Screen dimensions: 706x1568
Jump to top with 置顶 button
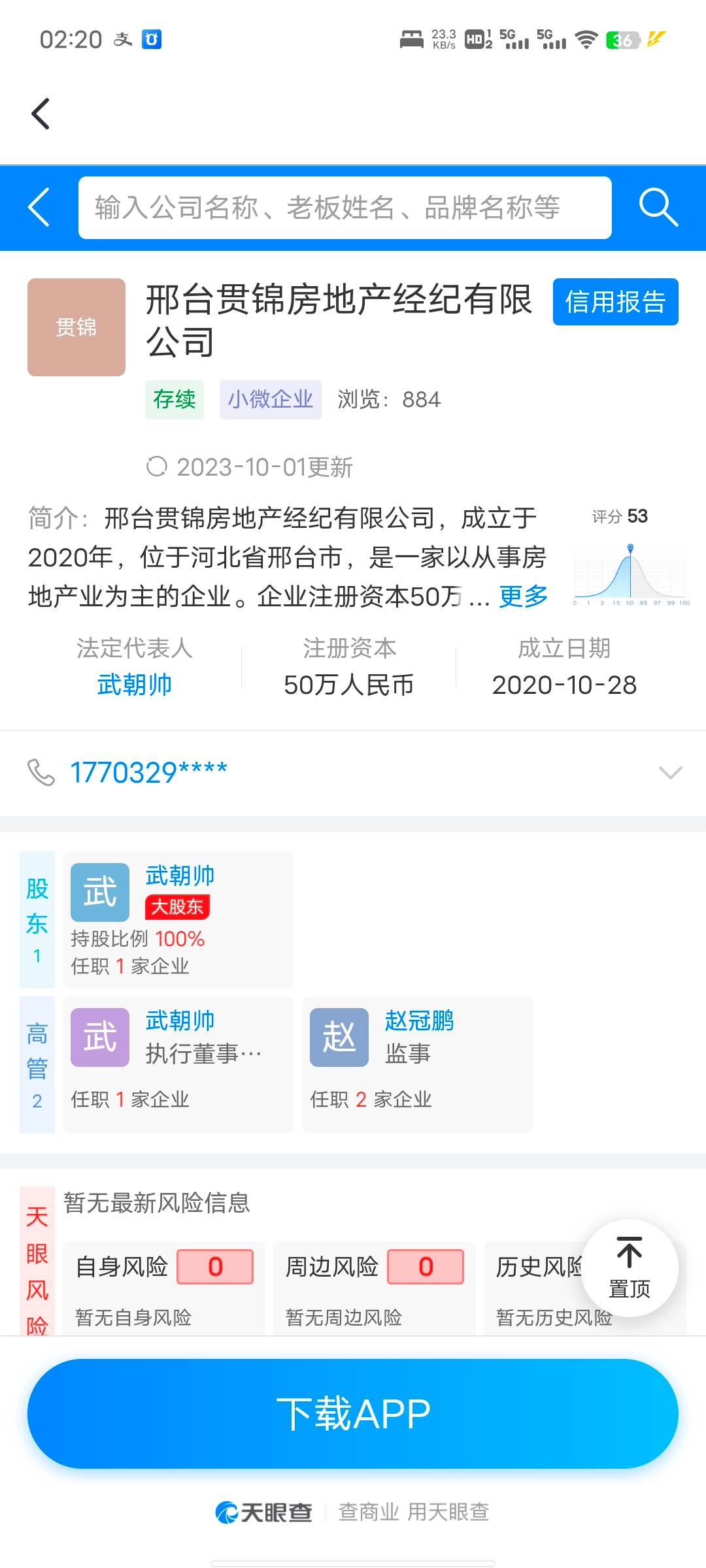[630, 1268]
